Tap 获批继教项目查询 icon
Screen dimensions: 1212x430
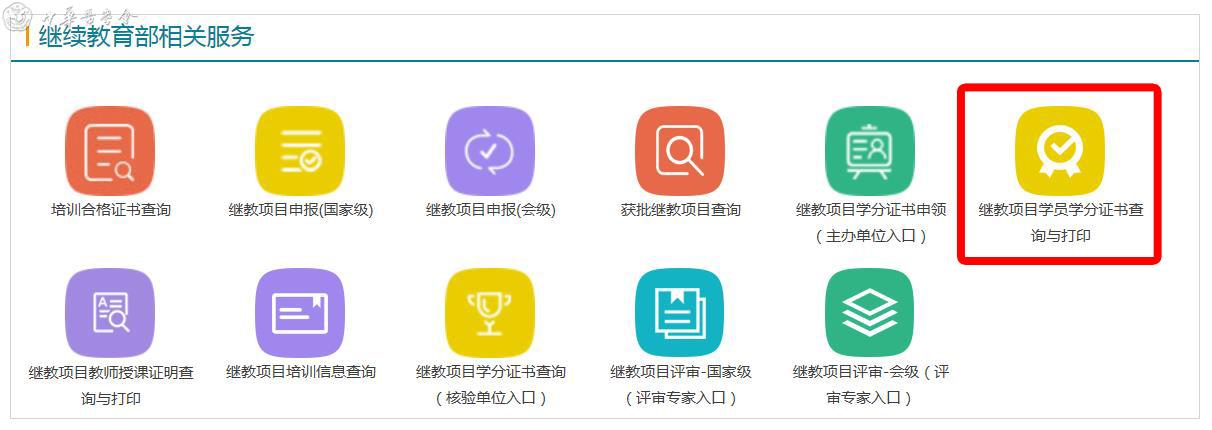[x=680, y=151]
